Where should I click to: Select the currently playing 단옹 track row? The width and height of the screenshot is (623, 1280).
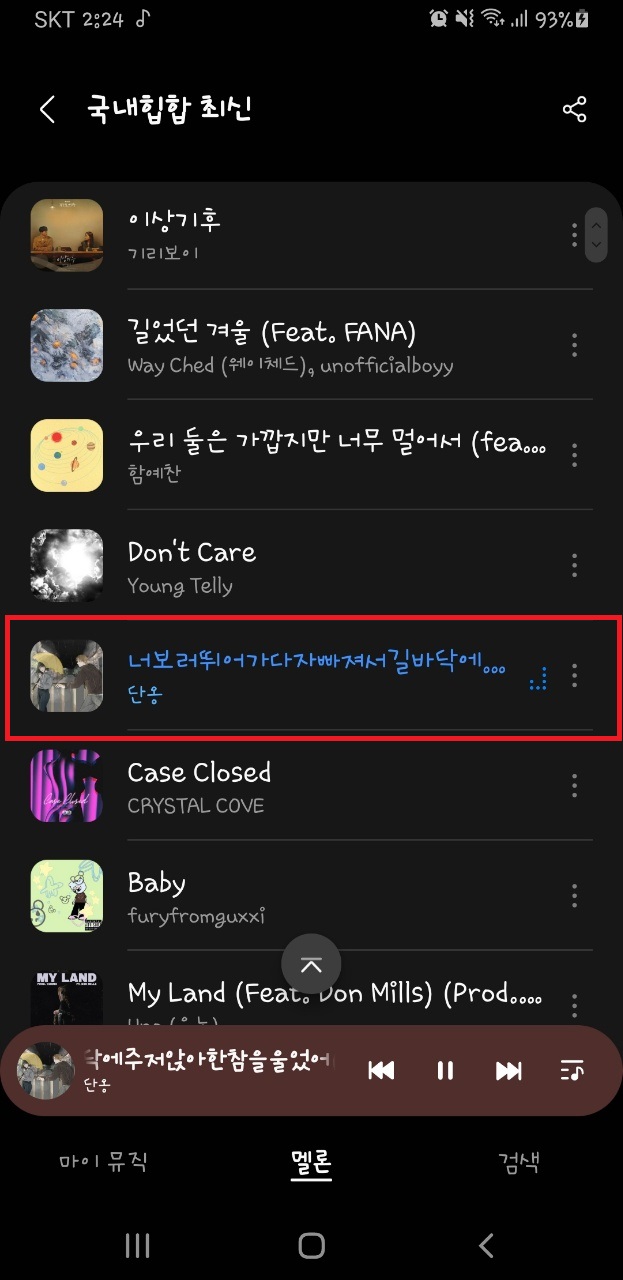click(x=300, y=676)
